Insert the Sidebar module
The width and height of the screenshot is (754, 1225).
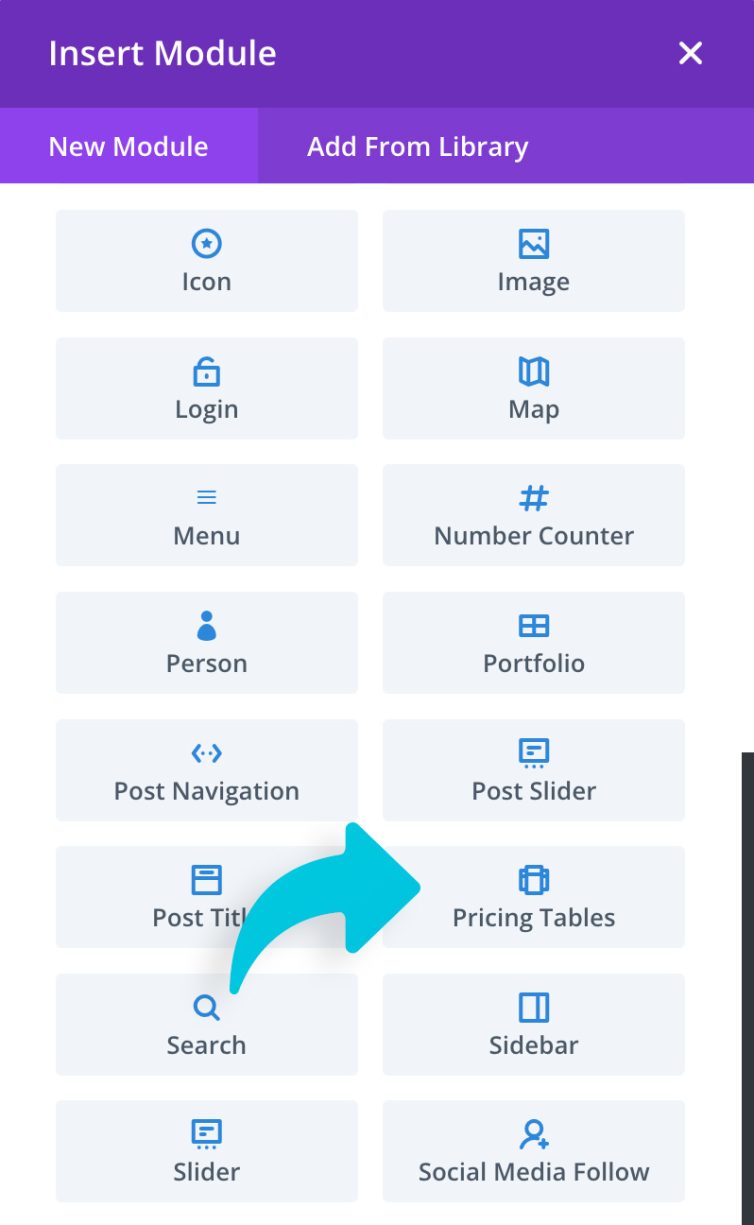click(x=533, y=1024)
